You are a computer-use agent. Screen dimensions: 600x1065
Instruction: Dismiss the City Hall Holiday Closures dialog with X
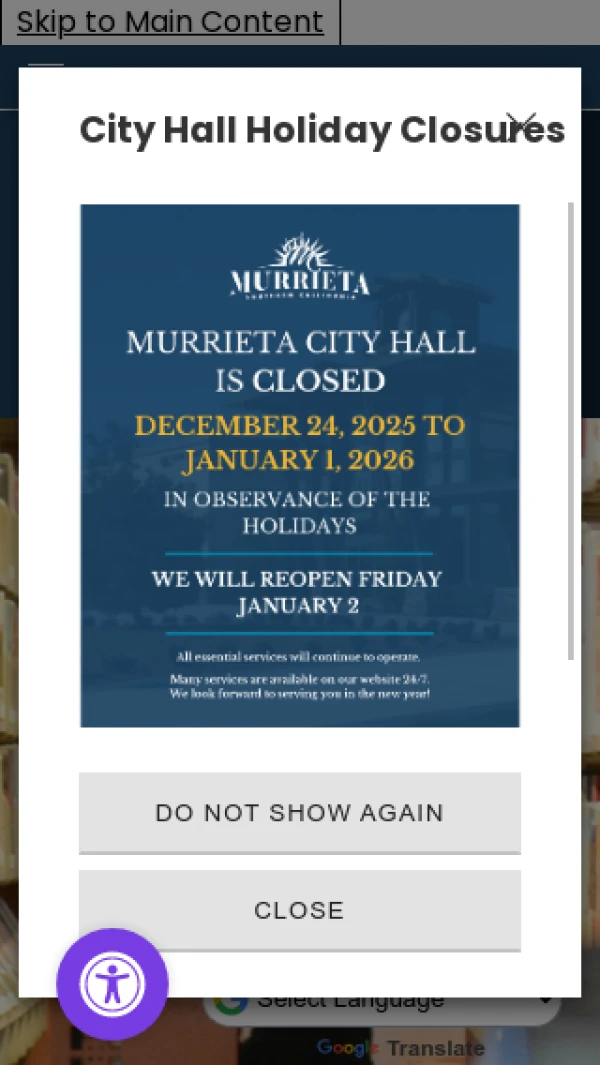point(521,126)
